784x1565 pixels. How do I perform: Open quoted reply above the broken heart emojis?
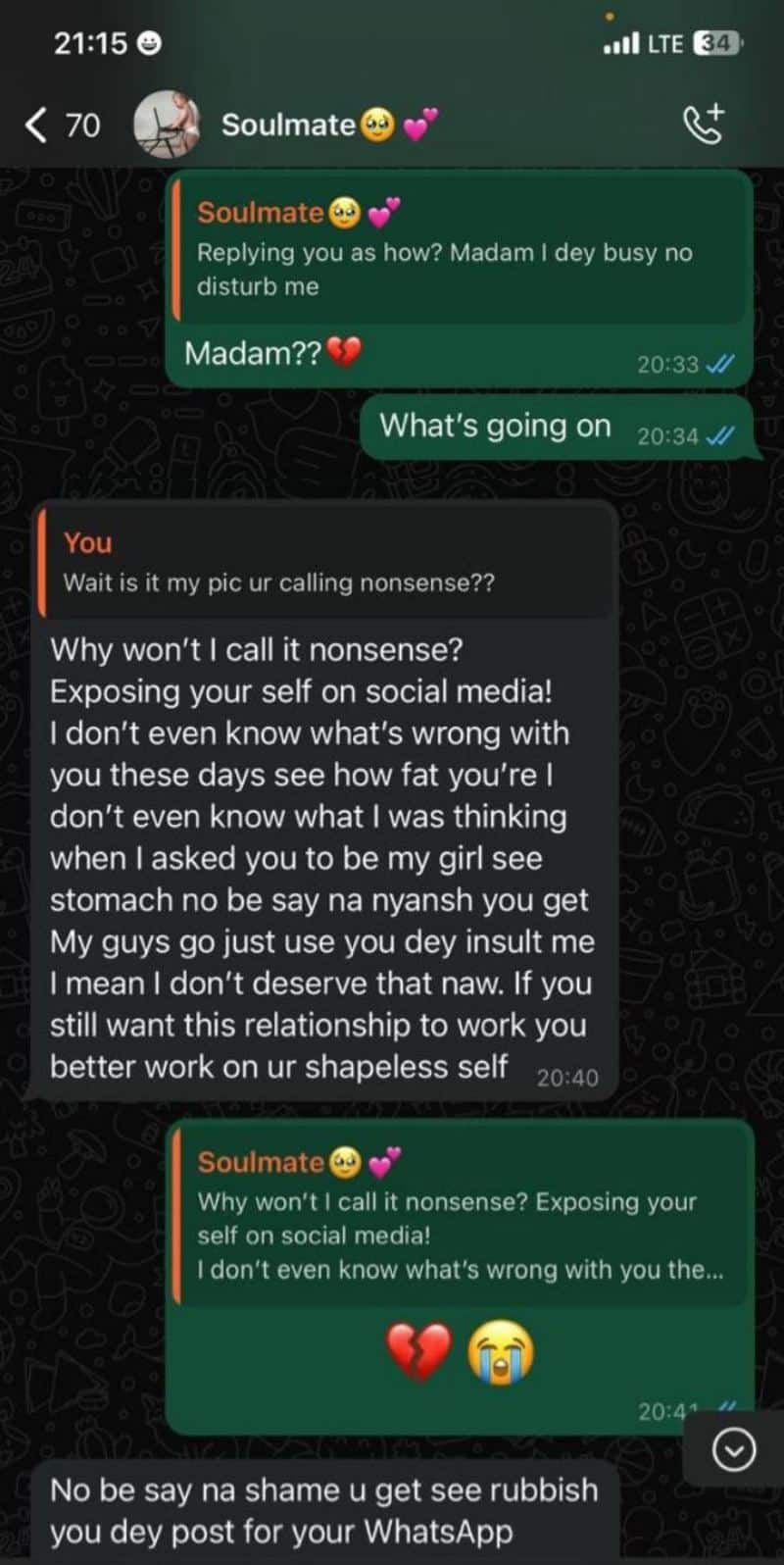[461, 1216]
